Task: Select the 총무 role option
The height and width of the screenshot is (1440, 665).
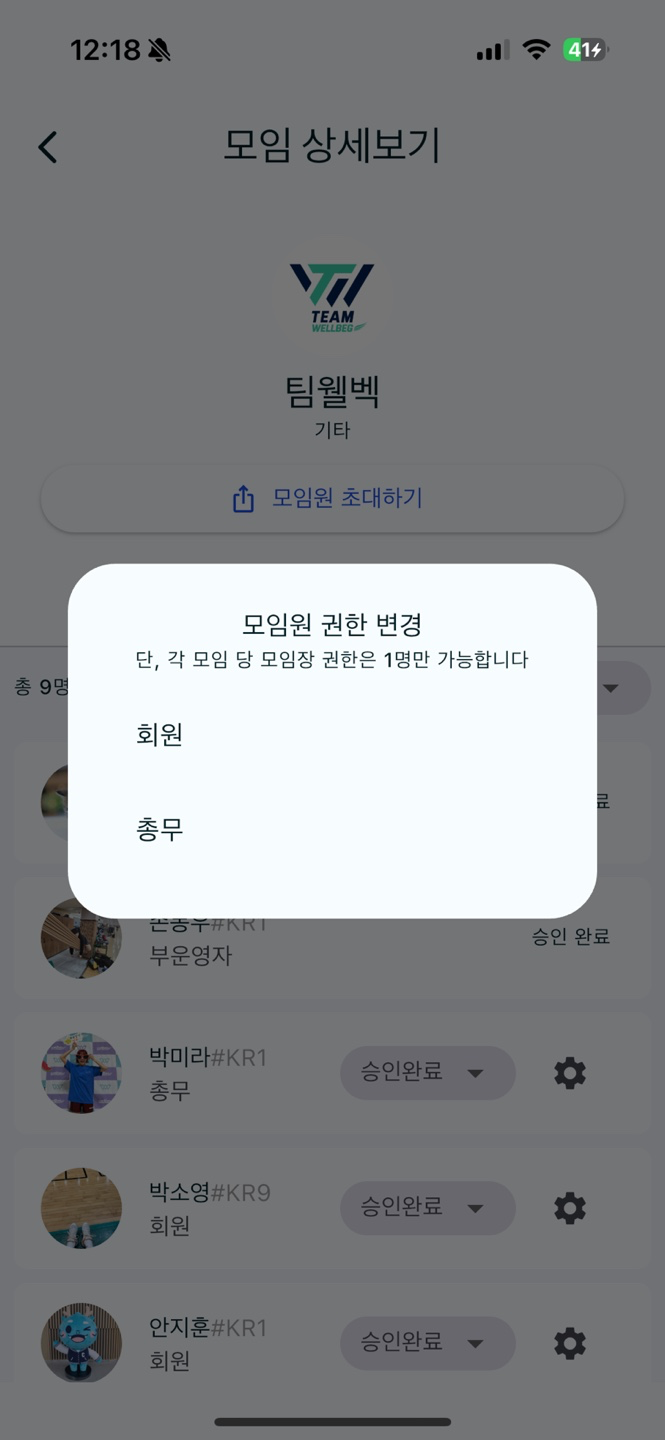Action: [x=160, y=829]
